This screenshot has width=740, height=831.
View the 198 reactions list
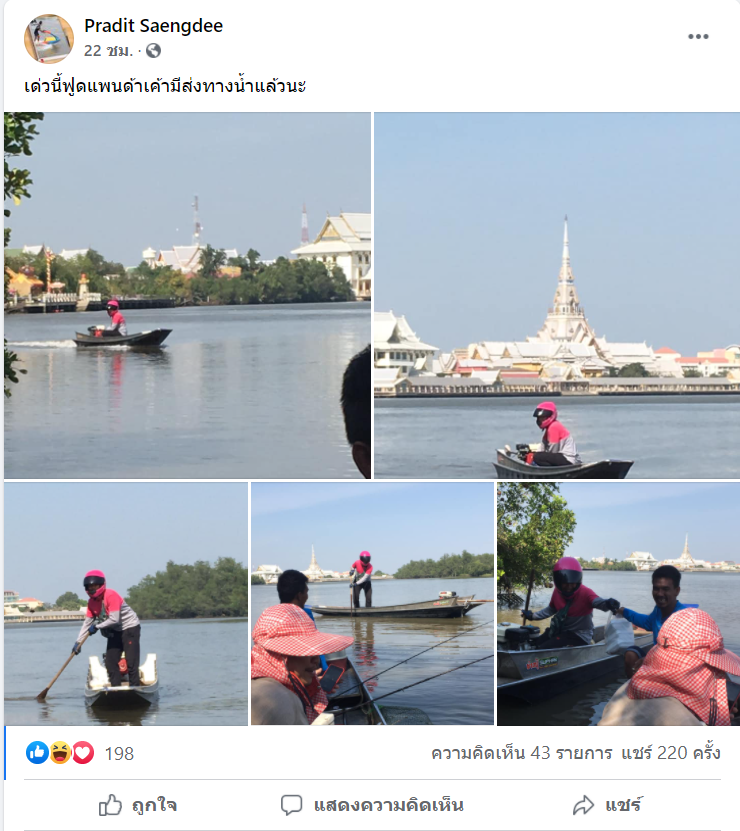pyautogui.click(x=118, y=753)
